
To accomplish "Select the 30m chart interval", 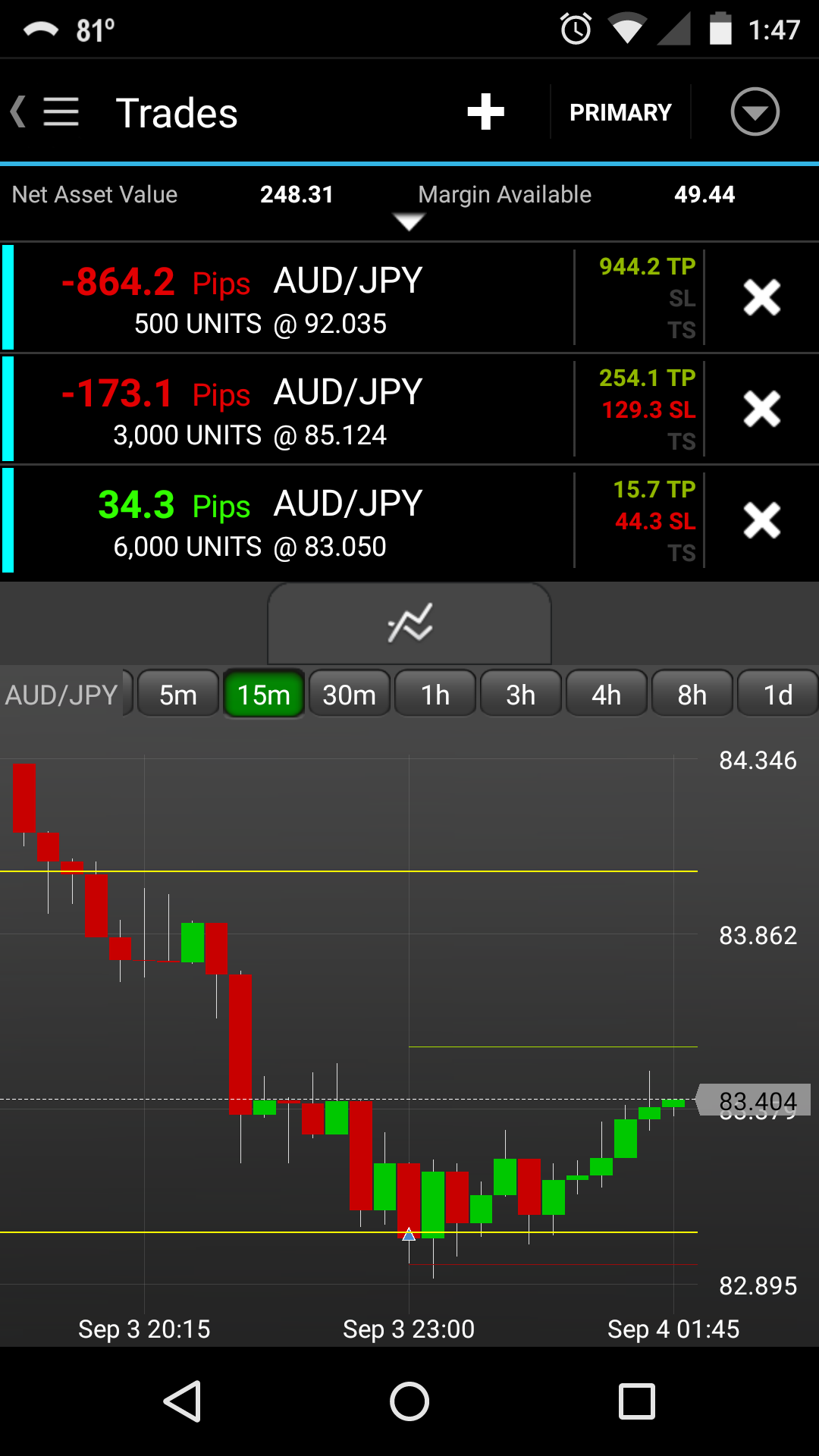I will [x=350, y=694].
